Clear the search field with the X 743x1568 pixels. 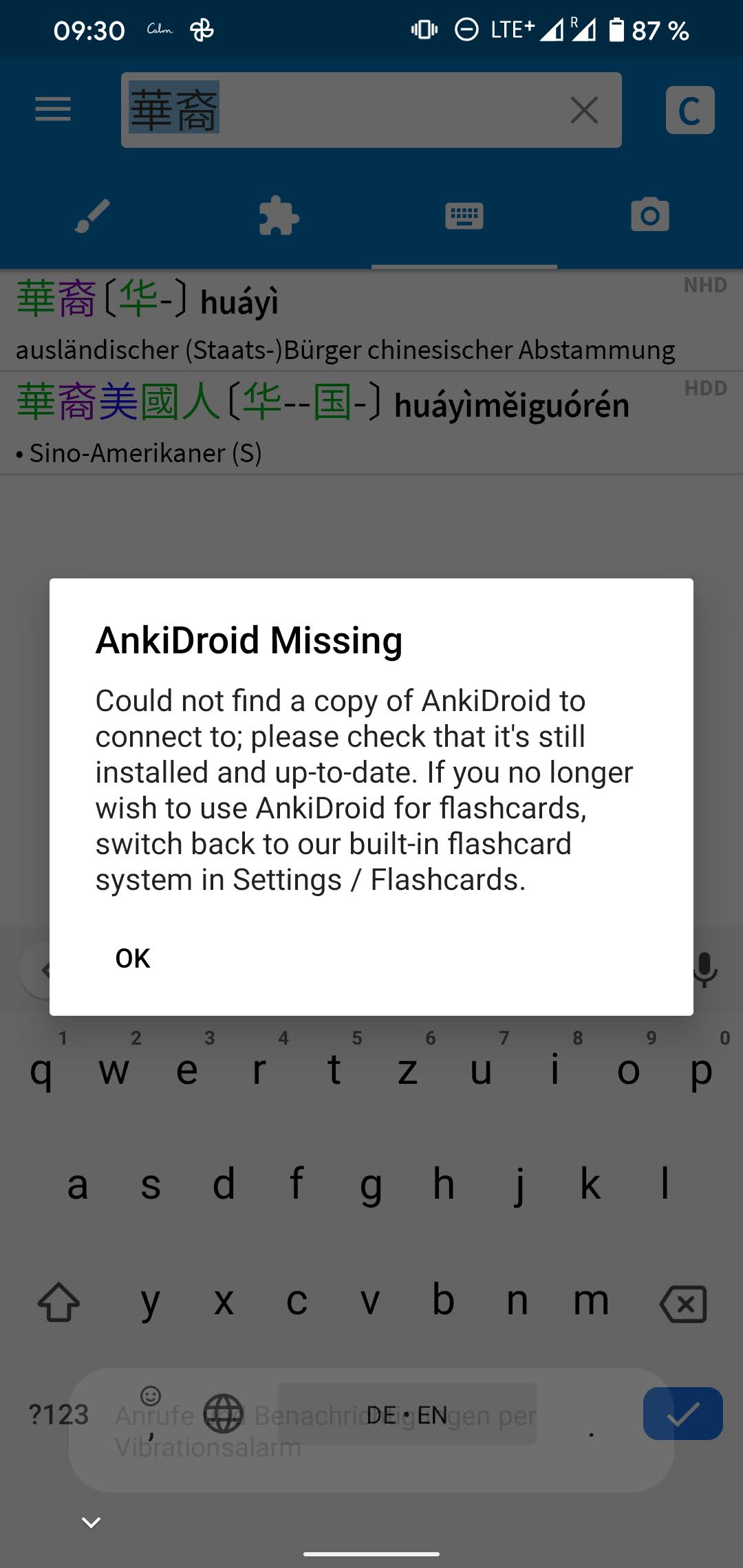(x=584, y=110)
